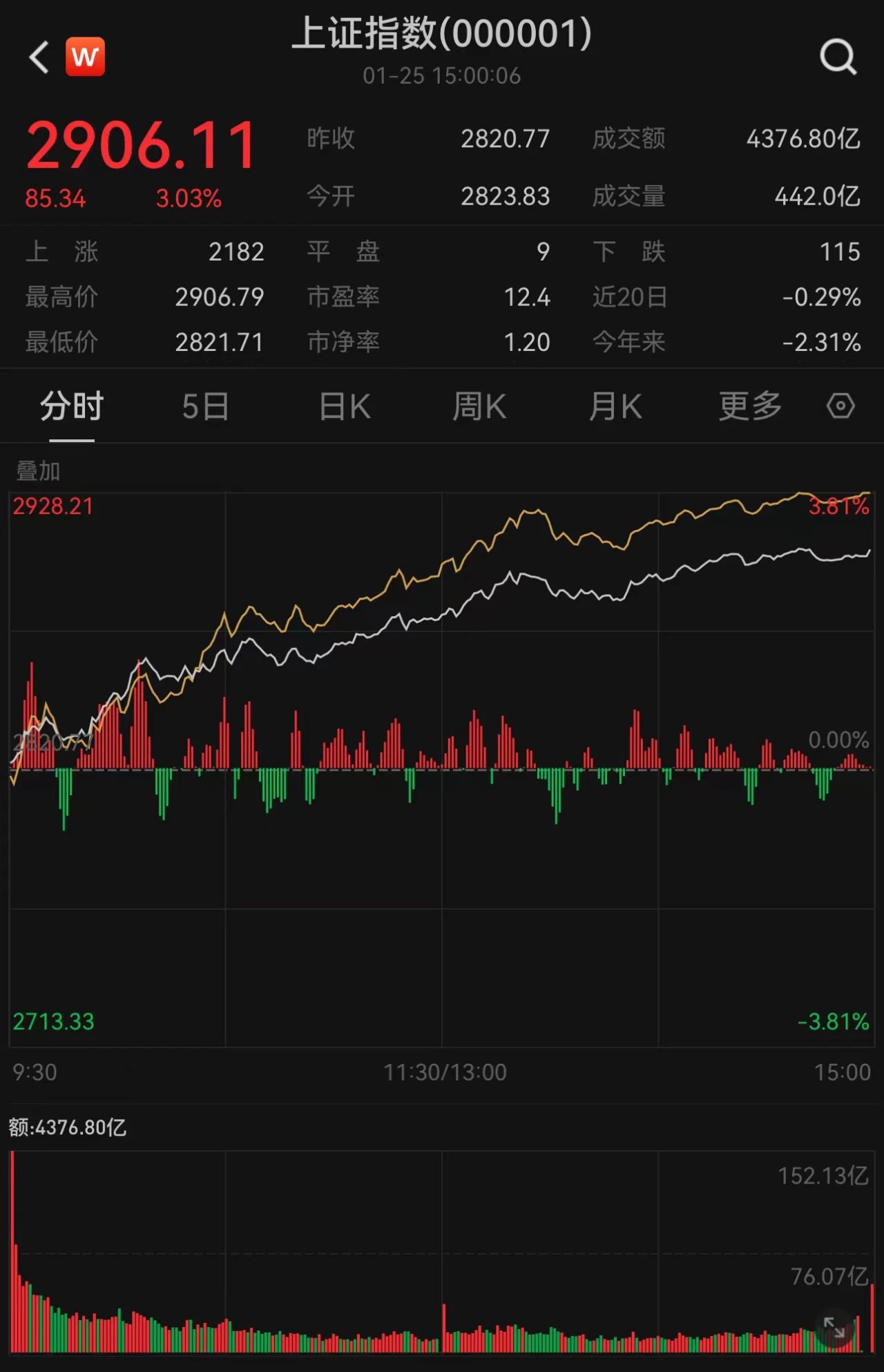Show the 月K monthly chart

pos(615,406)
